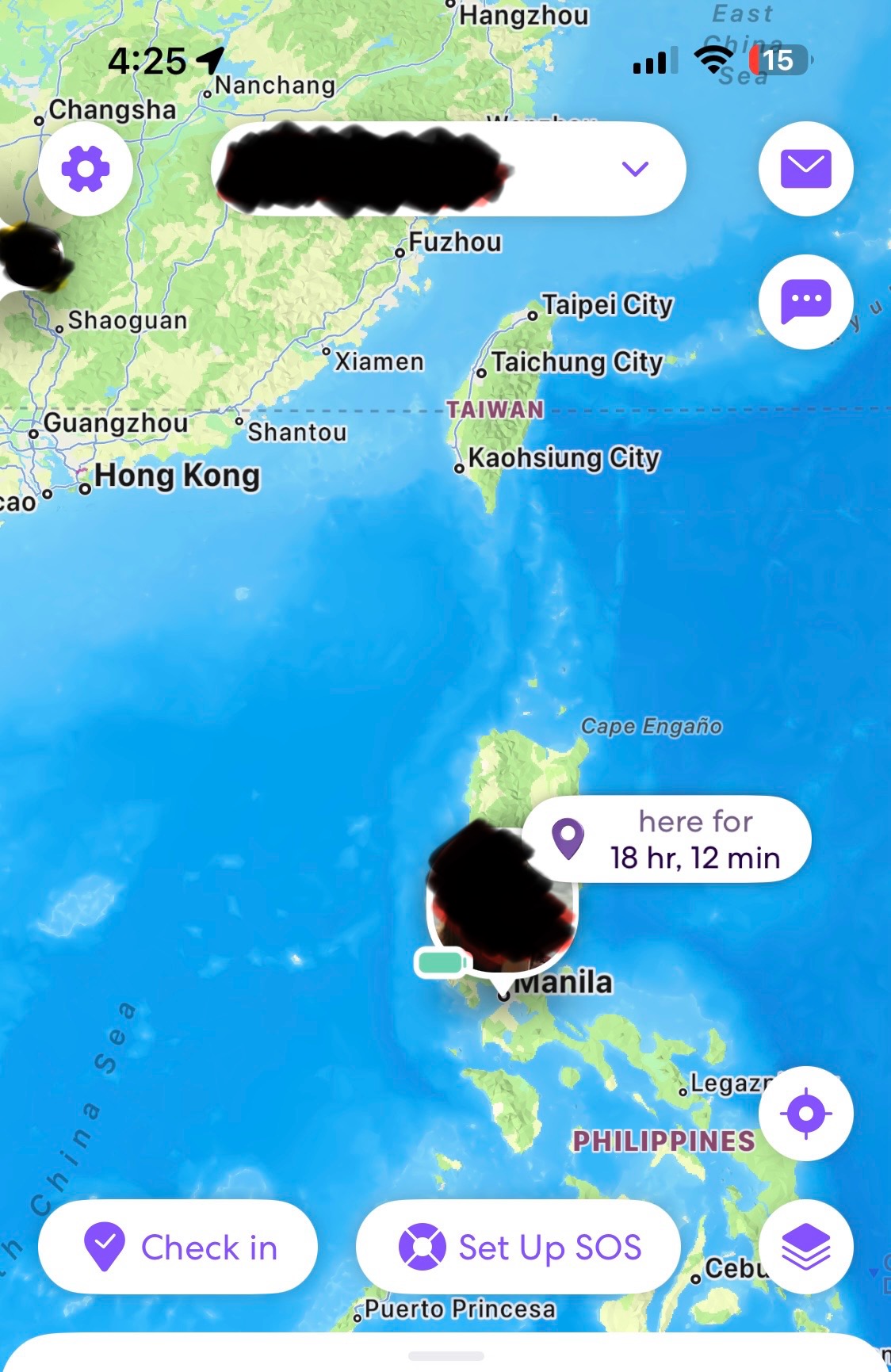891x1372 pixels.
Task: Expand the circle selector dropdown
Action: (635, 169)
